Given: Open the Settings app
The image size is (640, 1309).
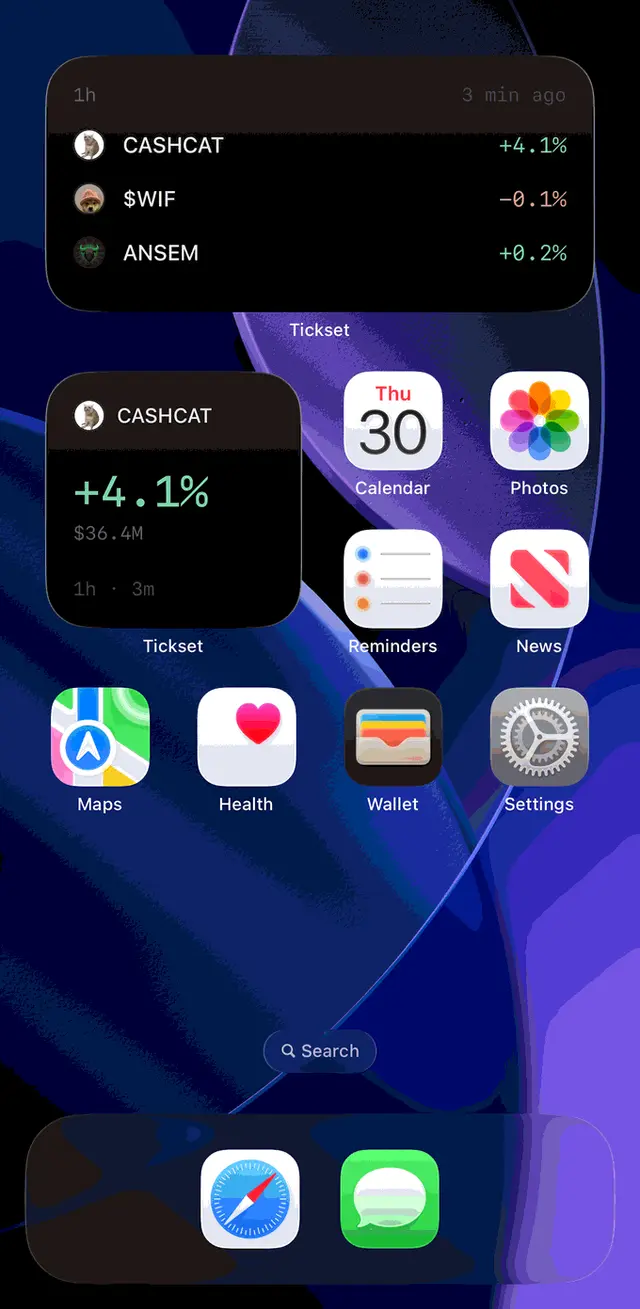Looking at the screenshot, I should pos(539,737).
